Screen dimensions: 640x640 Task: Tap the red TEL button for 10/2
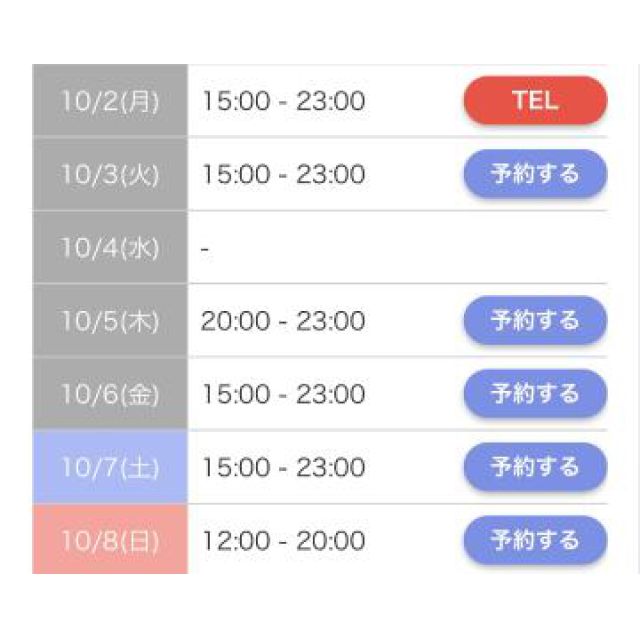535,101
